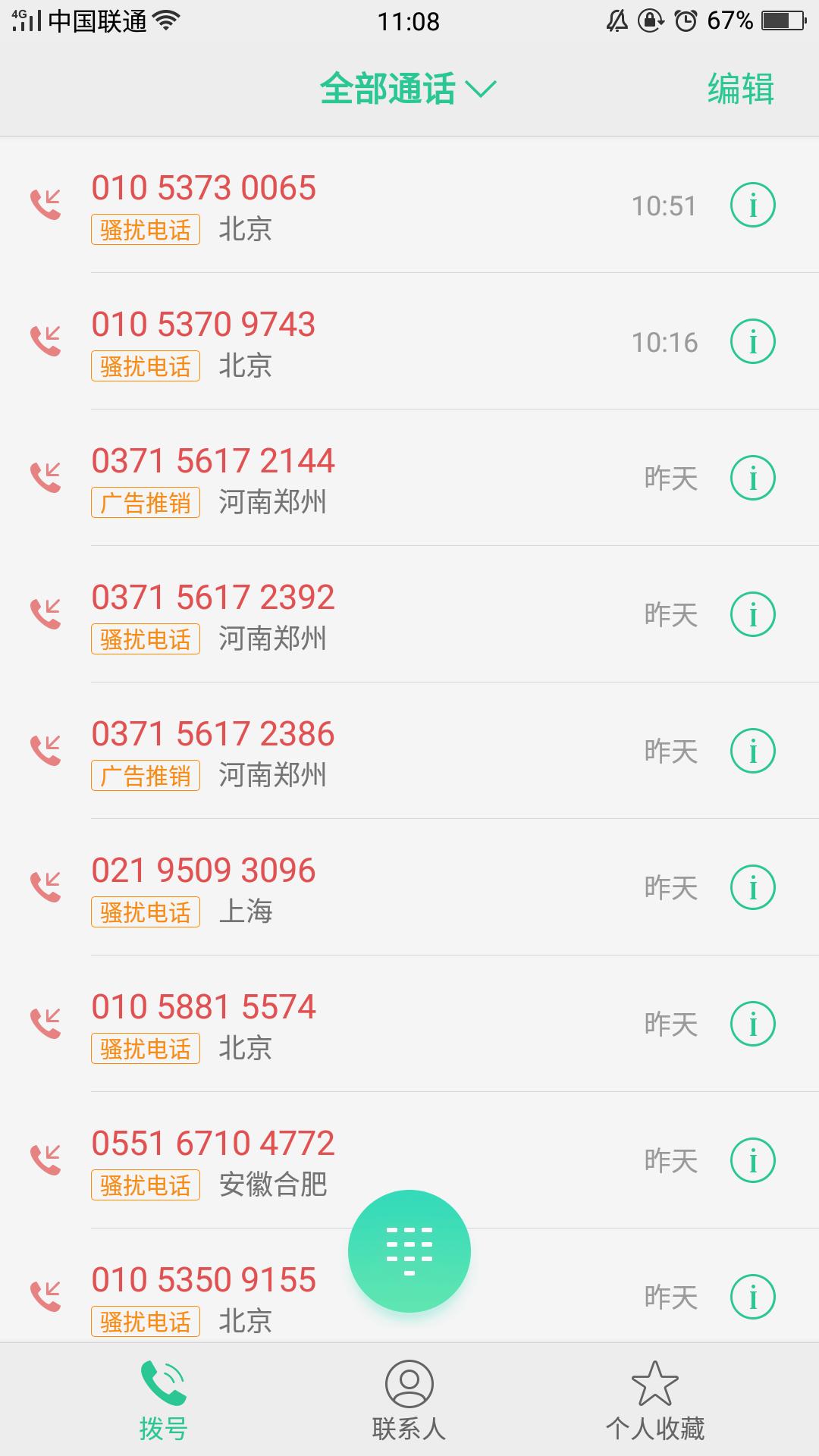Tap the Wi-Fi icon in the status bar
The height and width of the screenshot is (1456, 819).
point(165,21)
